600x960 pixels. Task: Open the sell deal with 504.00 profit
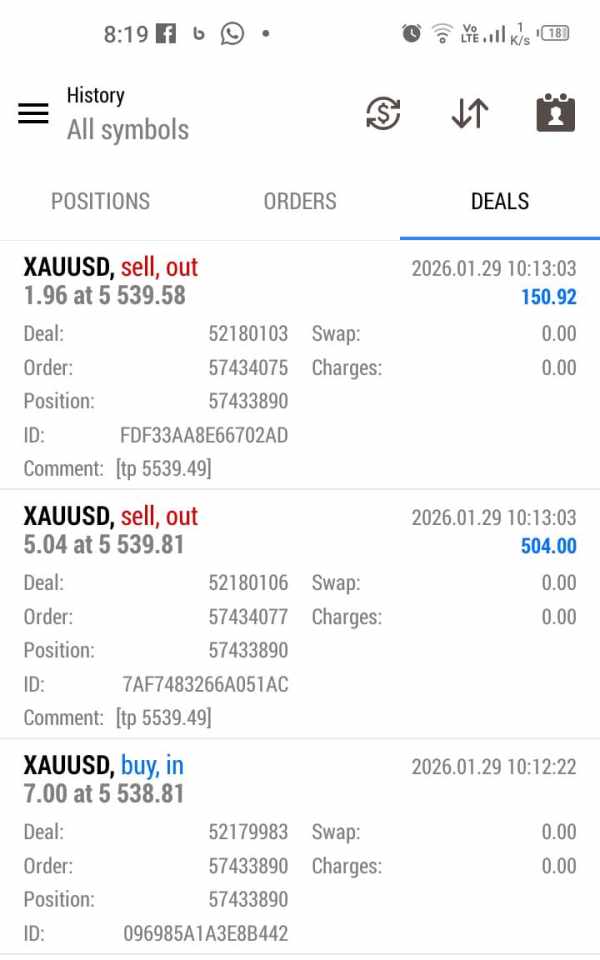[300, 614]
